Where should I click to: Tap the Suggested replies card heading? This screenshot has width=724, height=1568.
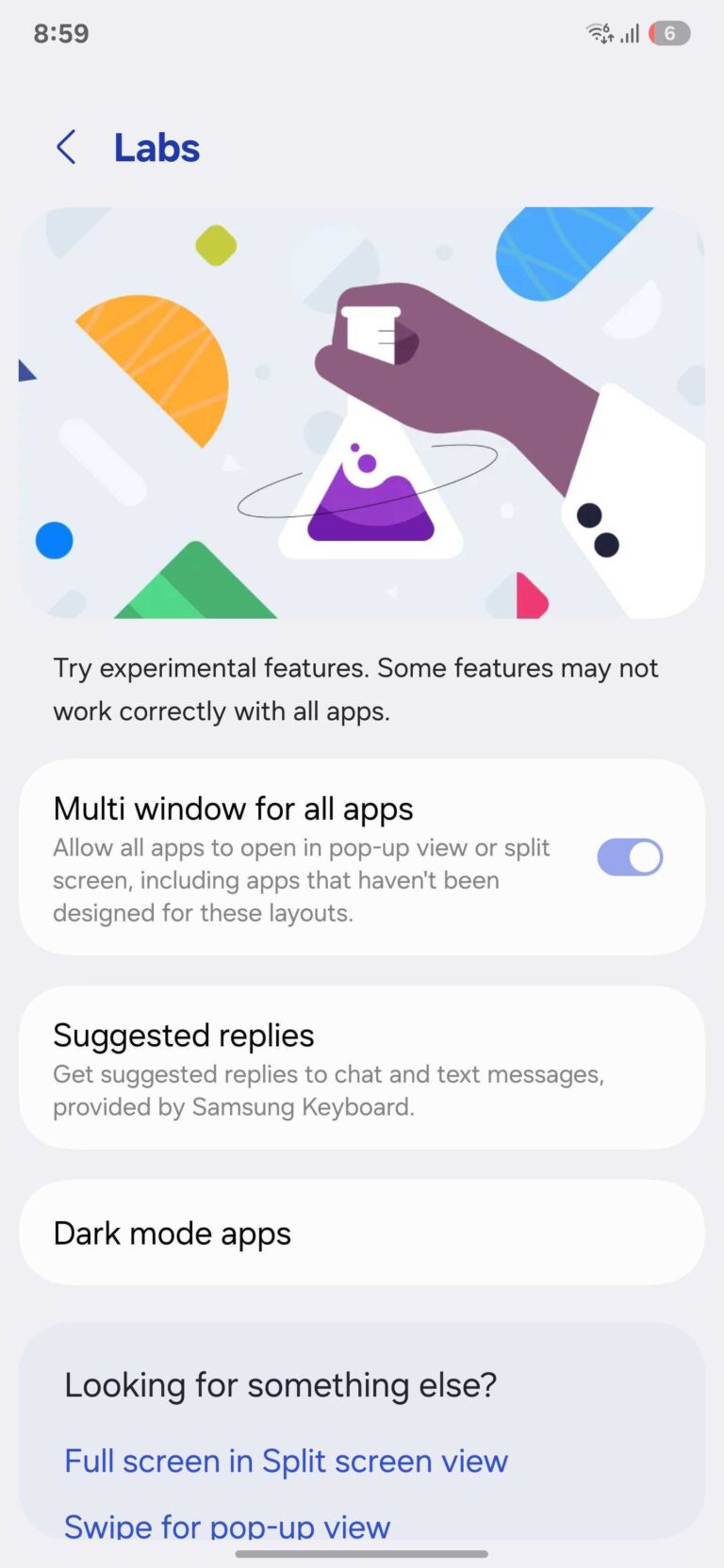click(184, 1035)
